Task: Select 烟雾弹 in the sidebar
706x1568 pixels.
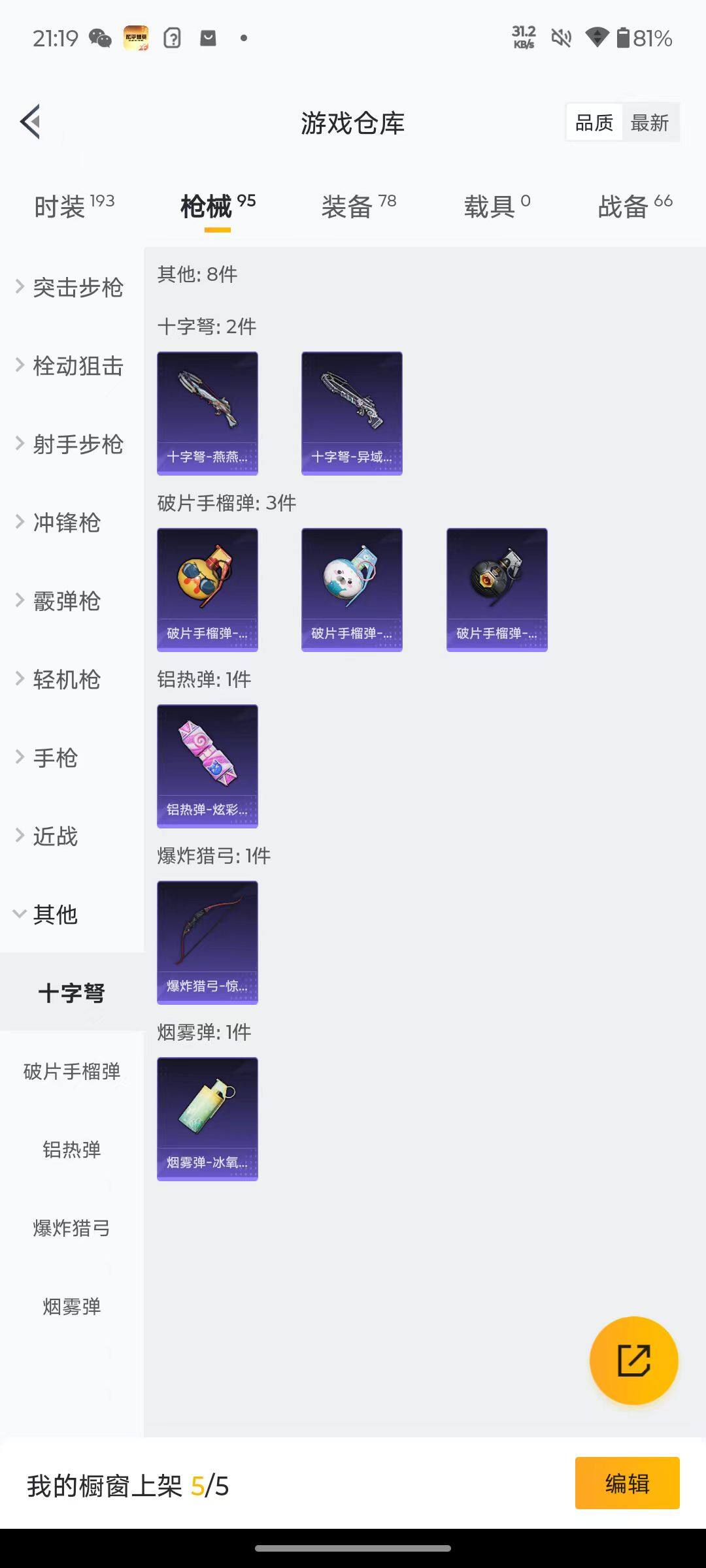Action: click(x=72, y=1307)
